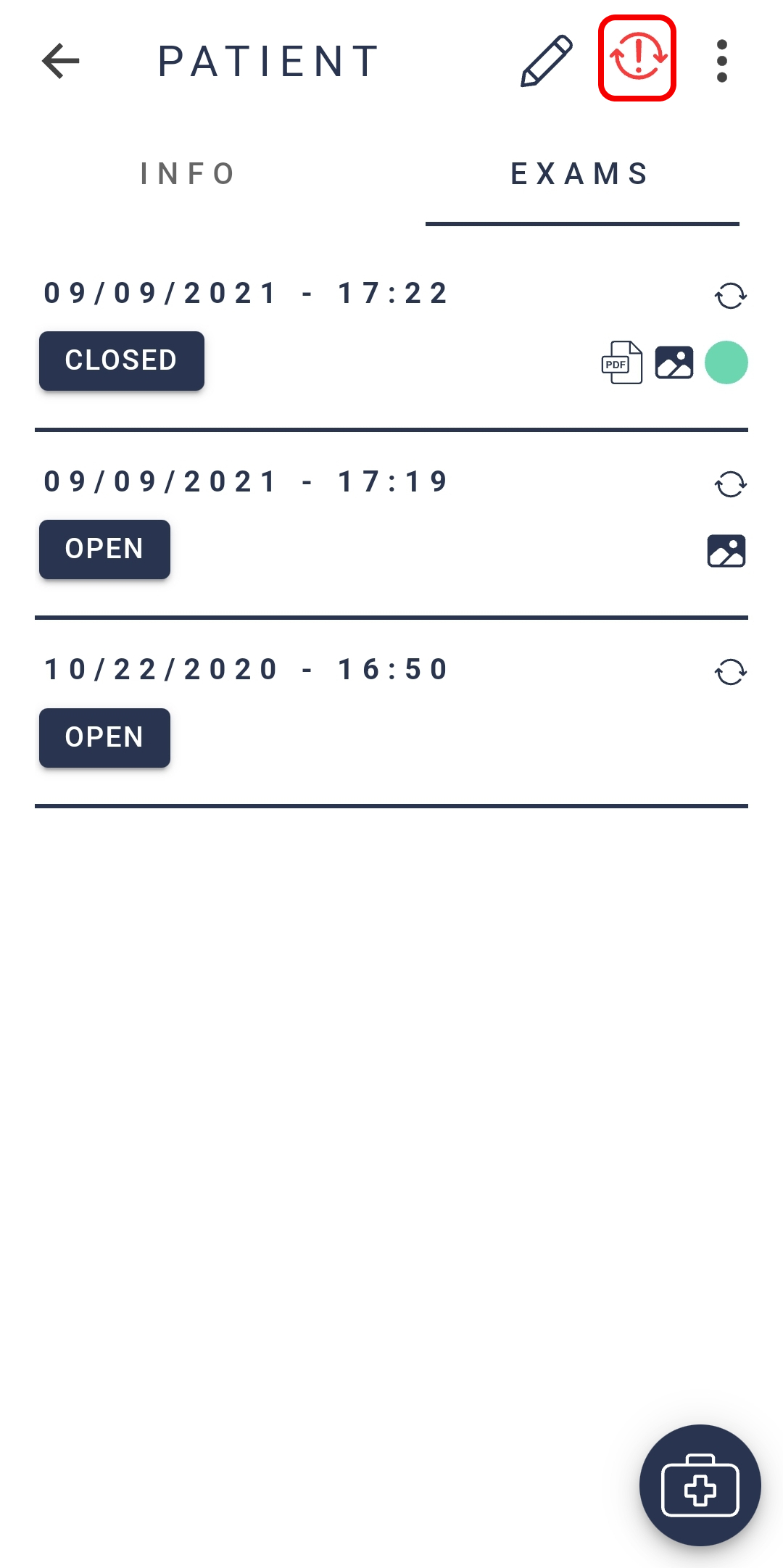Sync the 10/22/2020 exam
783x1568 pixels.
[x=730, y=672]
